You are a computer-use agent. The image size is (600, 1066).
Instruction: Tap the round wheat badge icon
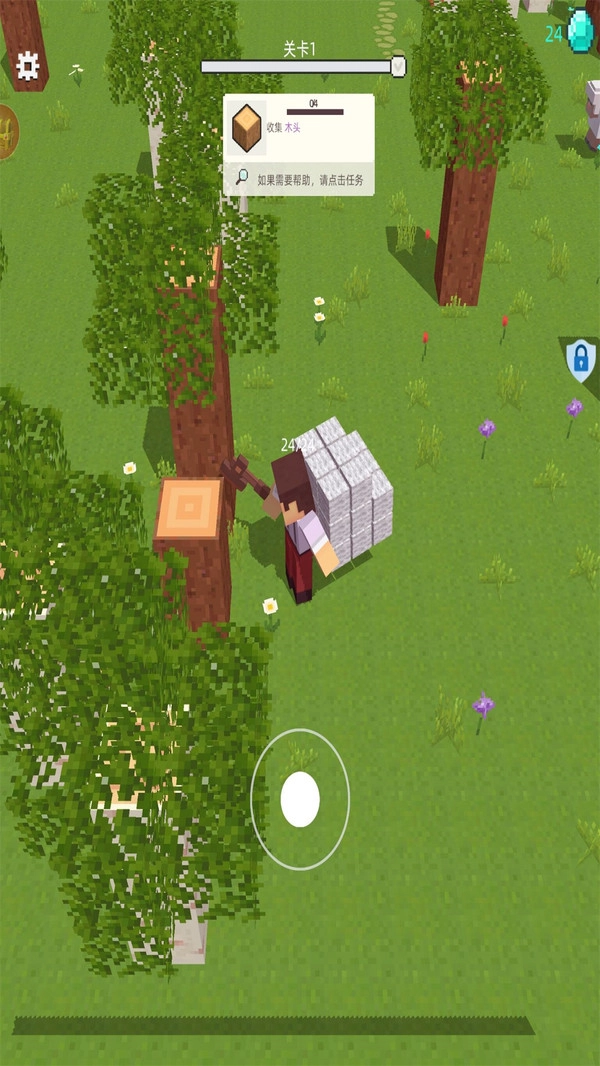click(5, 131)
